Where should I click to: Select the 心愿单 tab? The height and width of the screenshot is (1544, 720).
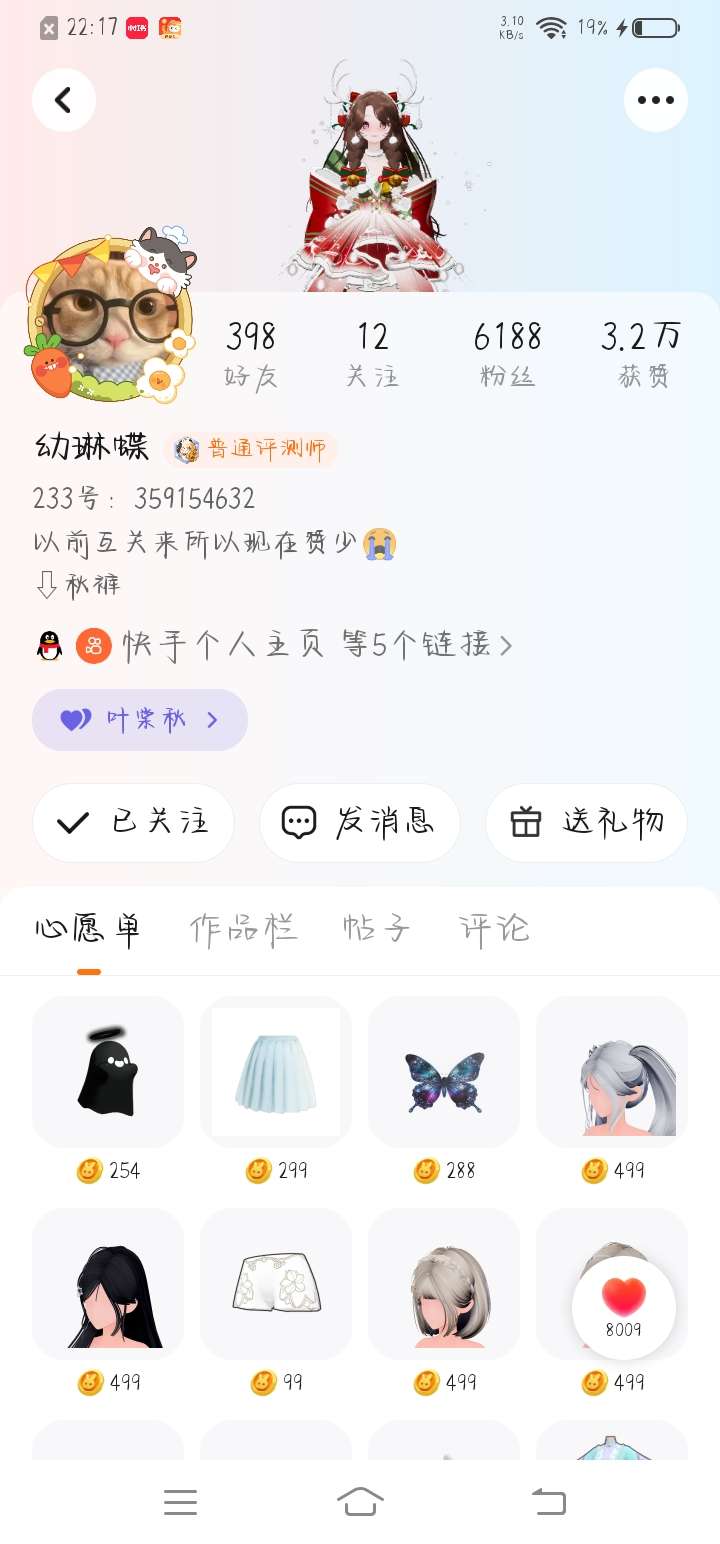point(88,929)
